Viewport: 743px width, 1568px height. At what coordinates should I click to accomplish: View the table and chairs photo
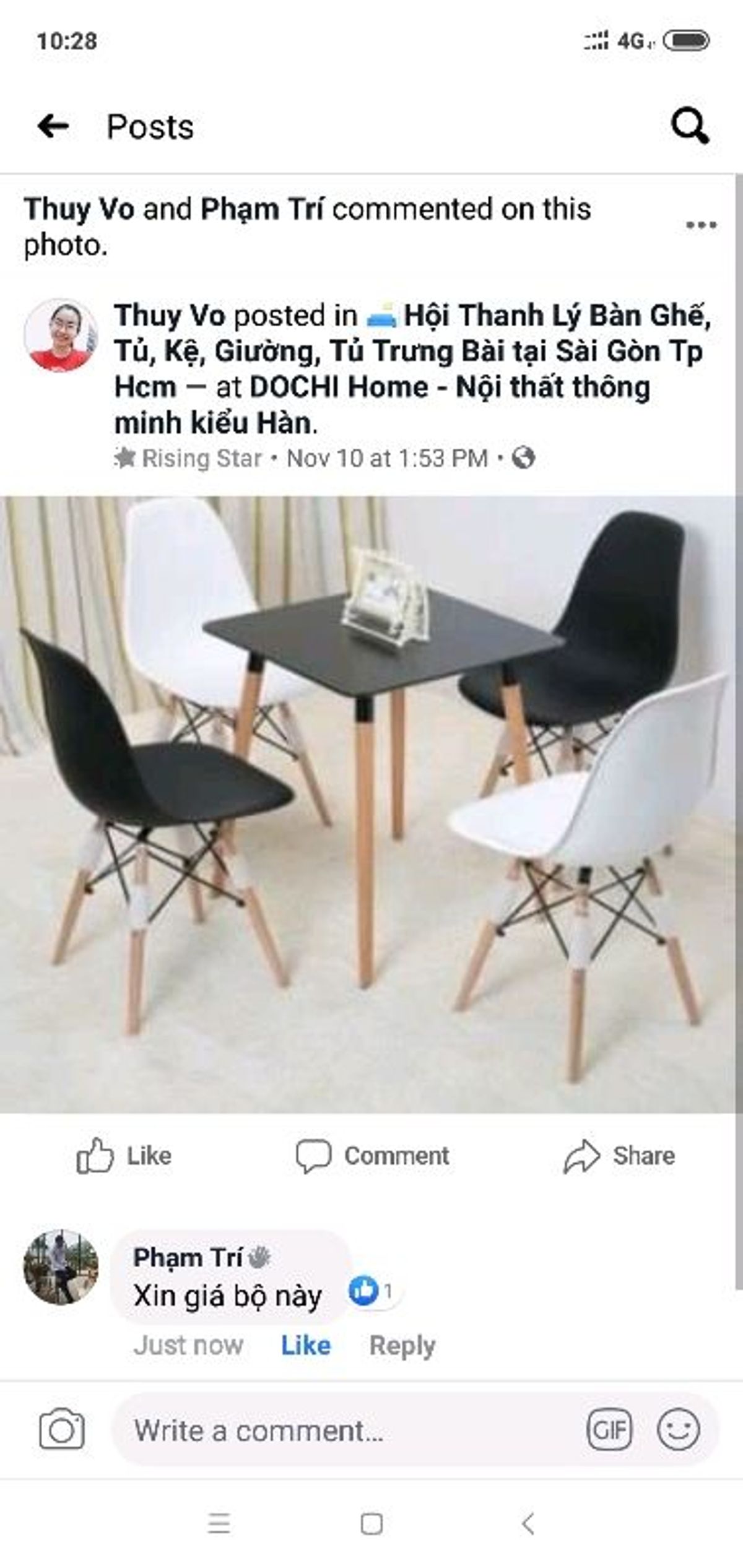click(x=371, y=805)
